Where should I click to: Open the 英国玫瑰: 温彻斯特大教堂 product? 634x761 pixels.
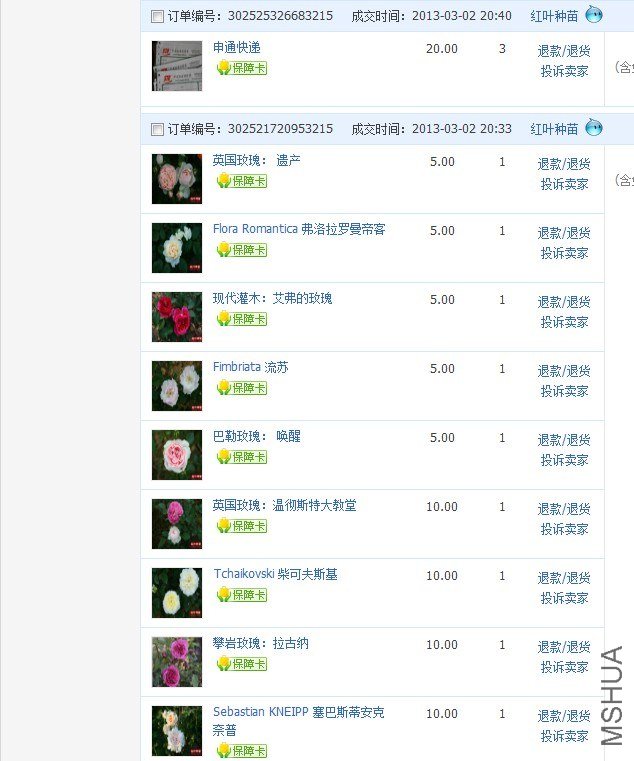click(284, 505)
